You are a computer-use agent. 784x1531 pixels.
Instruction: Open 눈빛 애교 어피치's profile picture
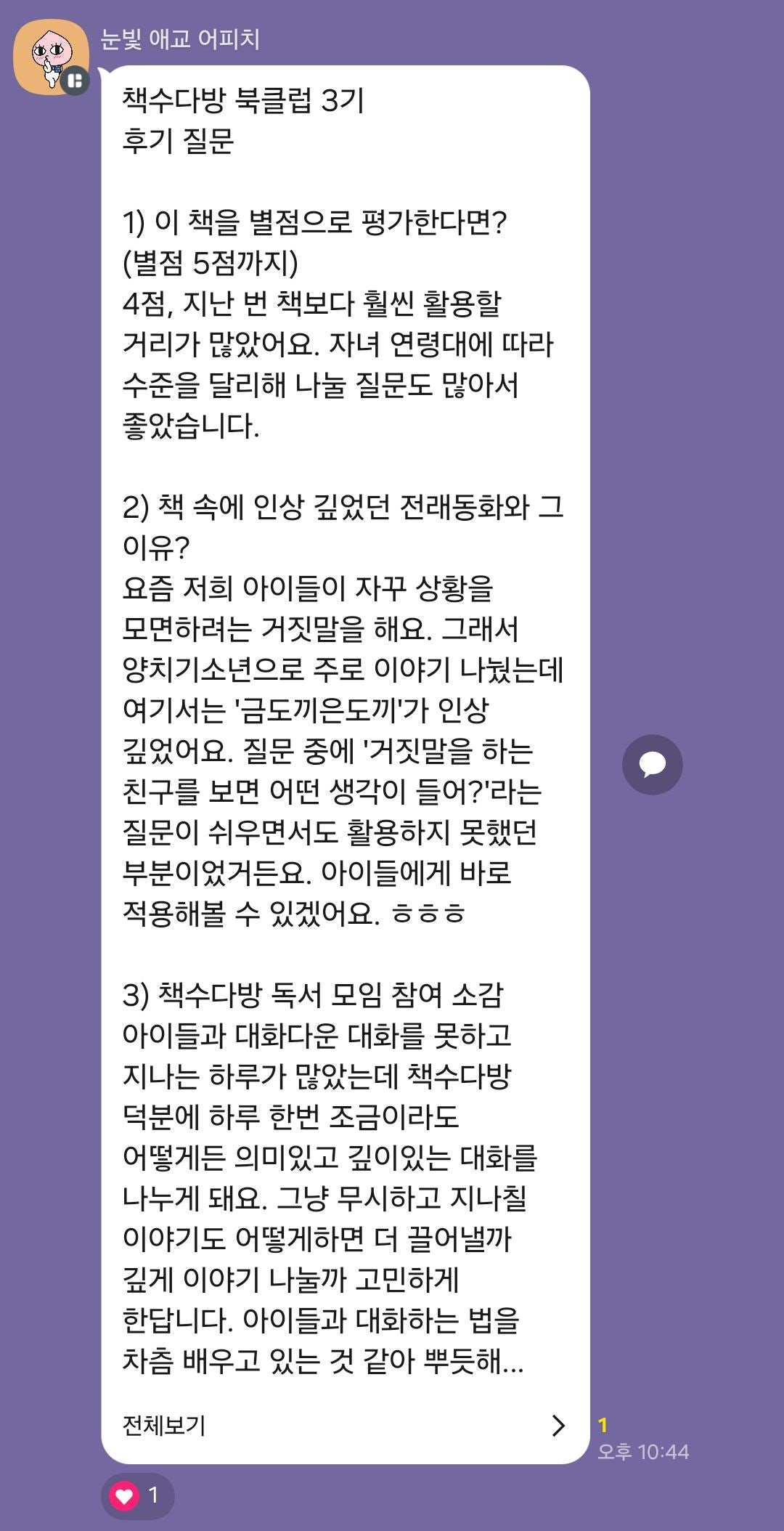click(51, 57)
